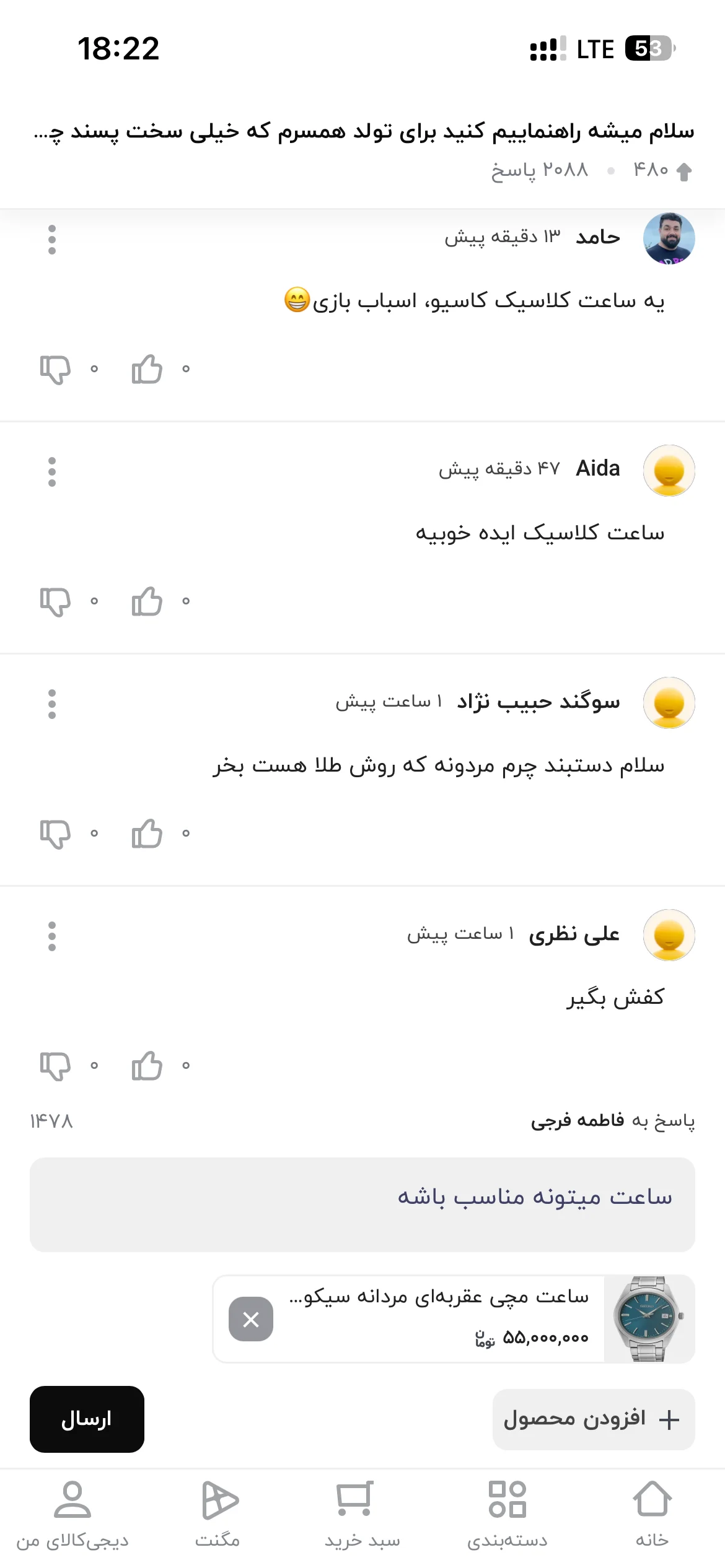Open options menu on علی نظری's reply
This screenshot has width=725, height=1568.
point(52,936)
